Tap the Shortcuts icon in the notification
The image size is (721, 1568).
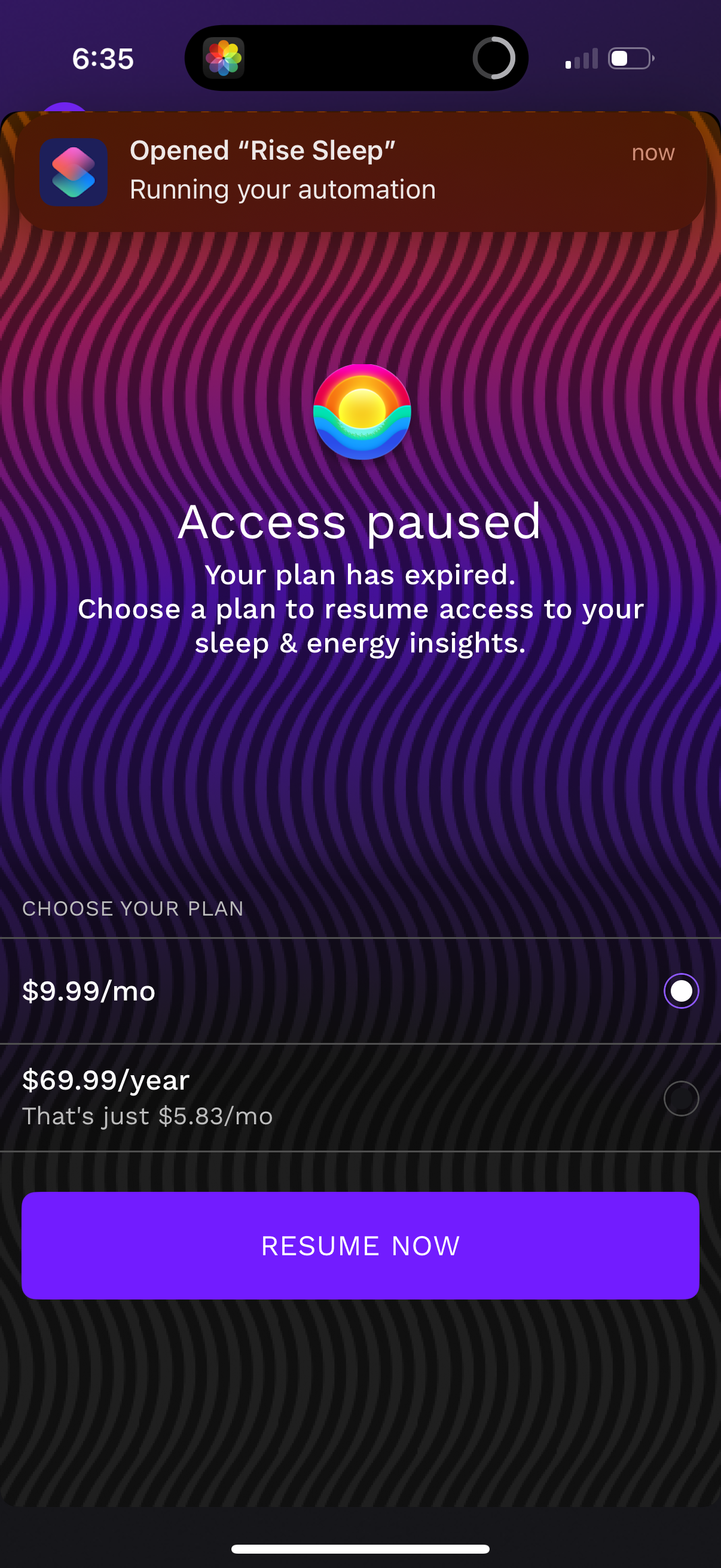[74, 172]
